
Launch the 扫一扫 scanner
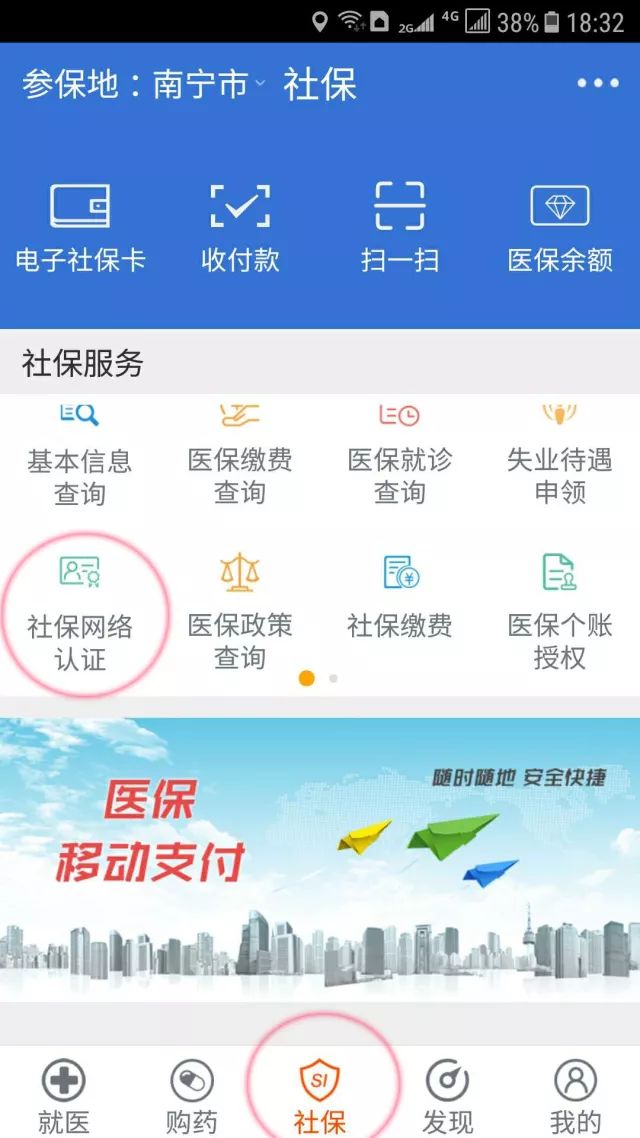click(400, 228)
